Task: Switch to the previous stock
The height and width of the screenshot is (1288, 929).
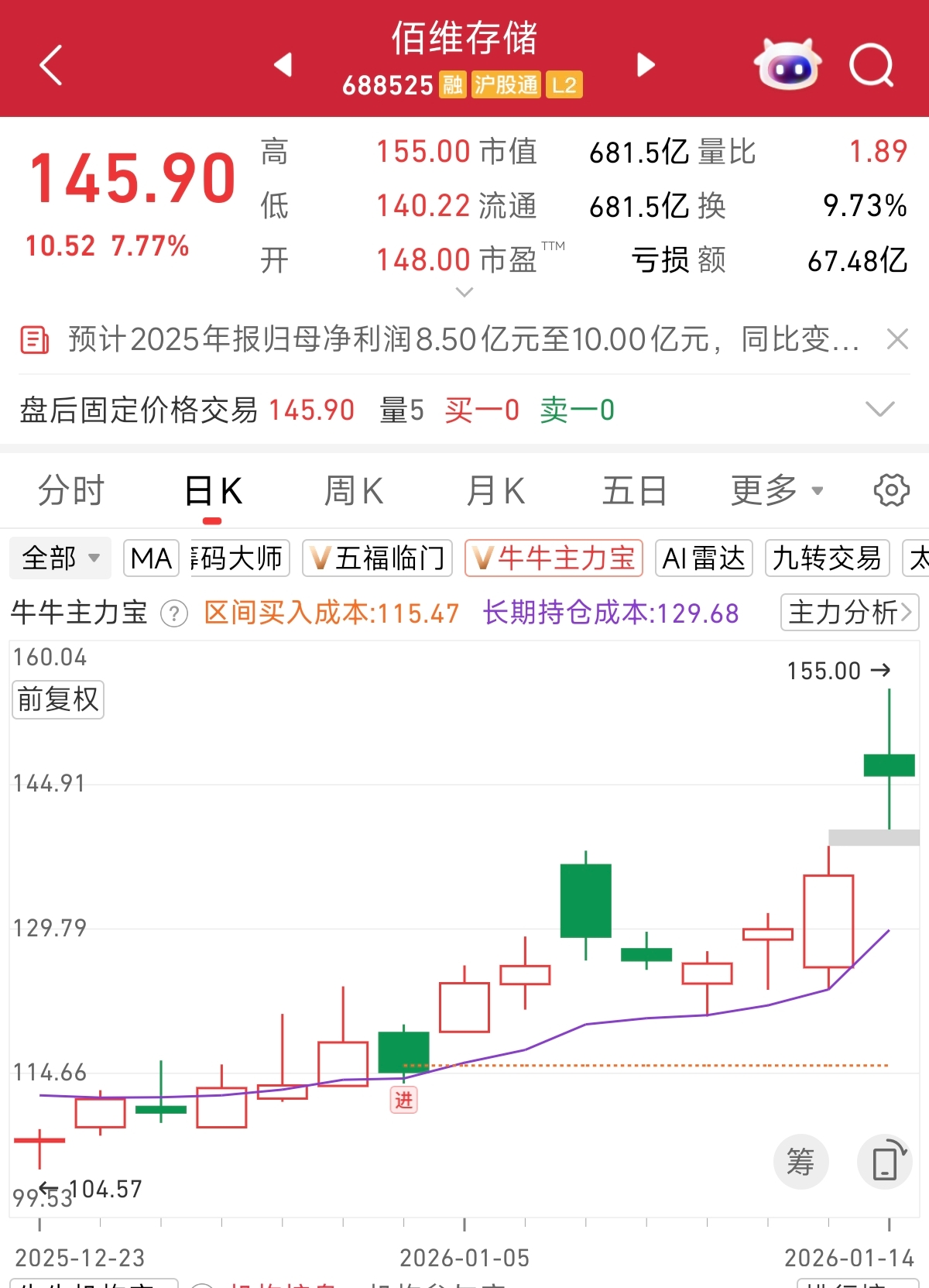Action: click(283, 65)
